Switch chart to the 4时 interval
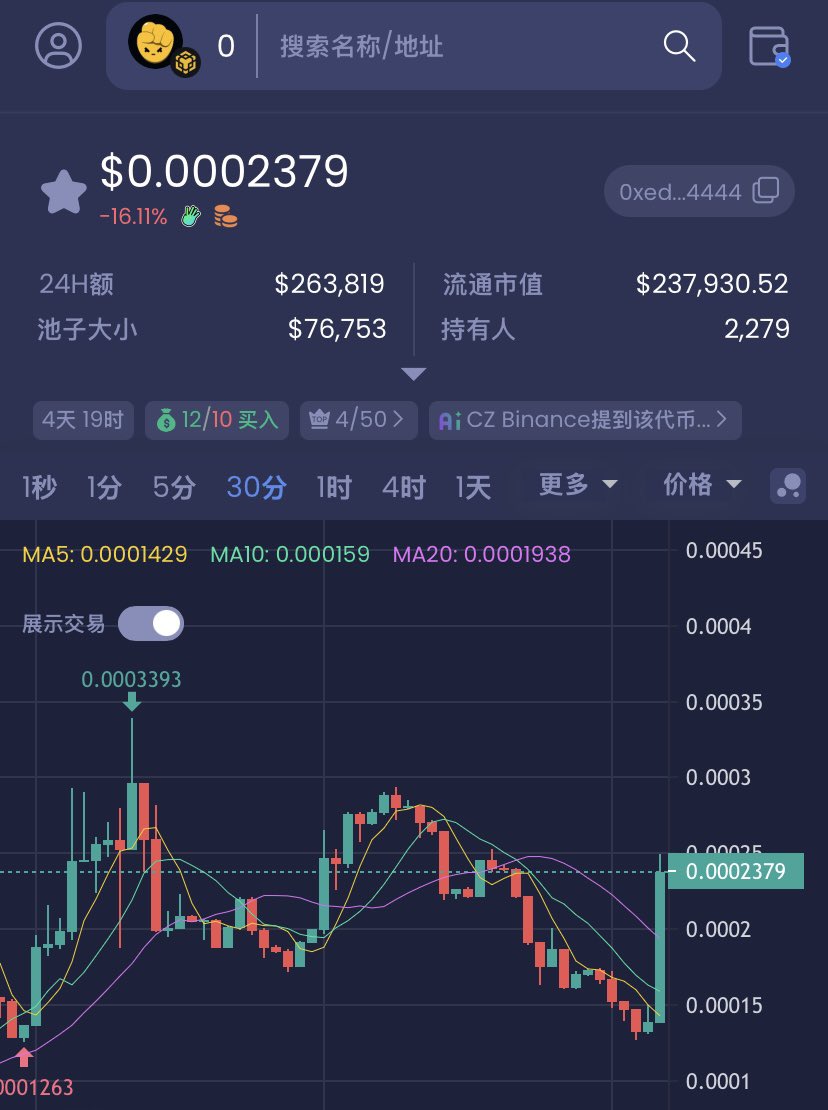This screenshot has height=1110, width=828. [404, 487]
